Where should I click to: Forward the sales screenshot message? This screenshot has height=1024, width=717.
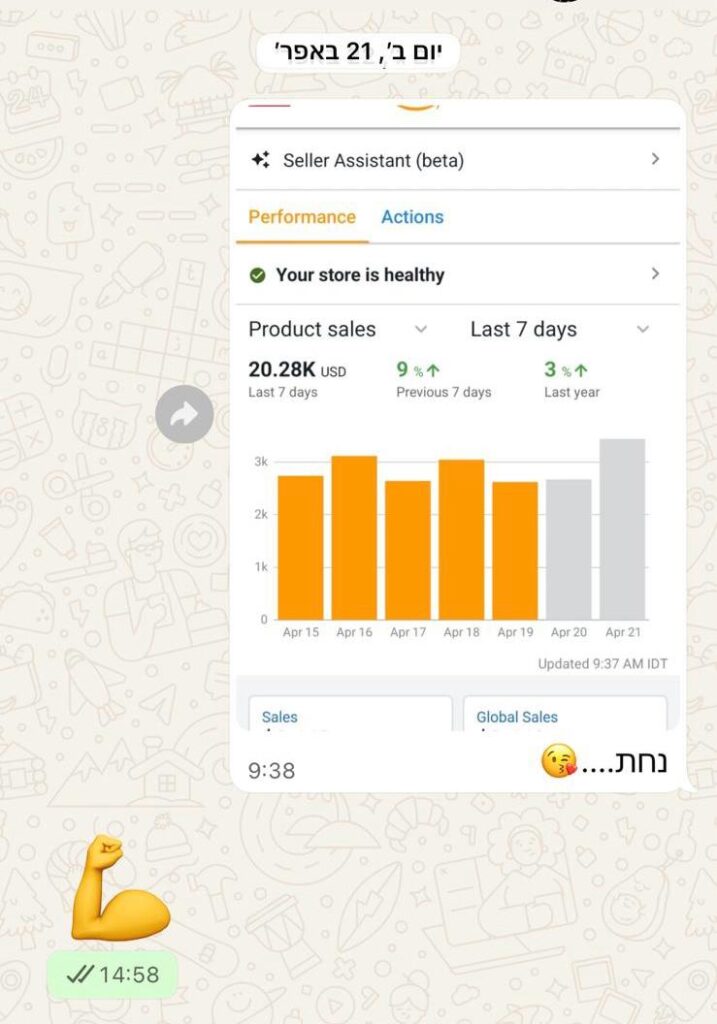click(x=184, y=414)
